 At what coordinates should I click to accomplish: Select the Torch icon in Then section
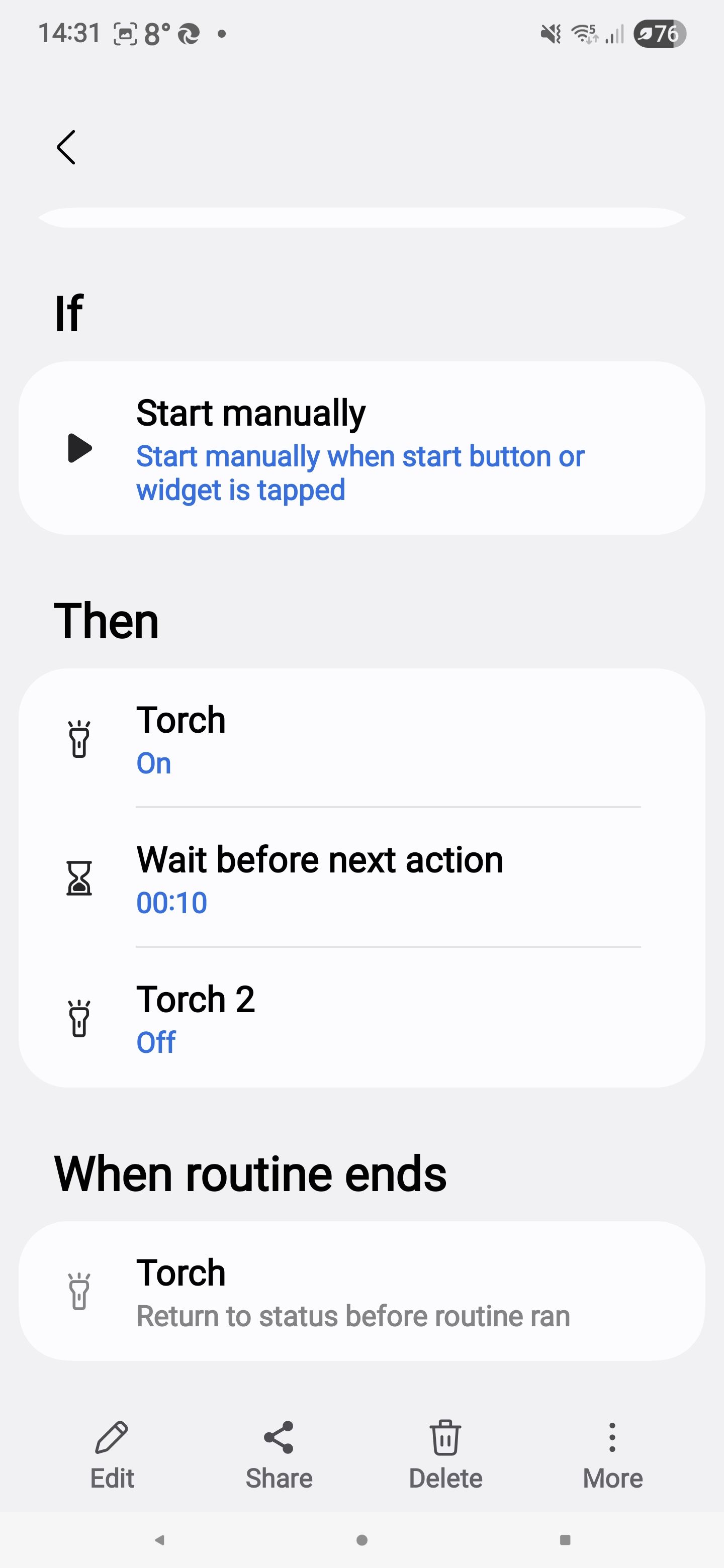pos(80,740)
